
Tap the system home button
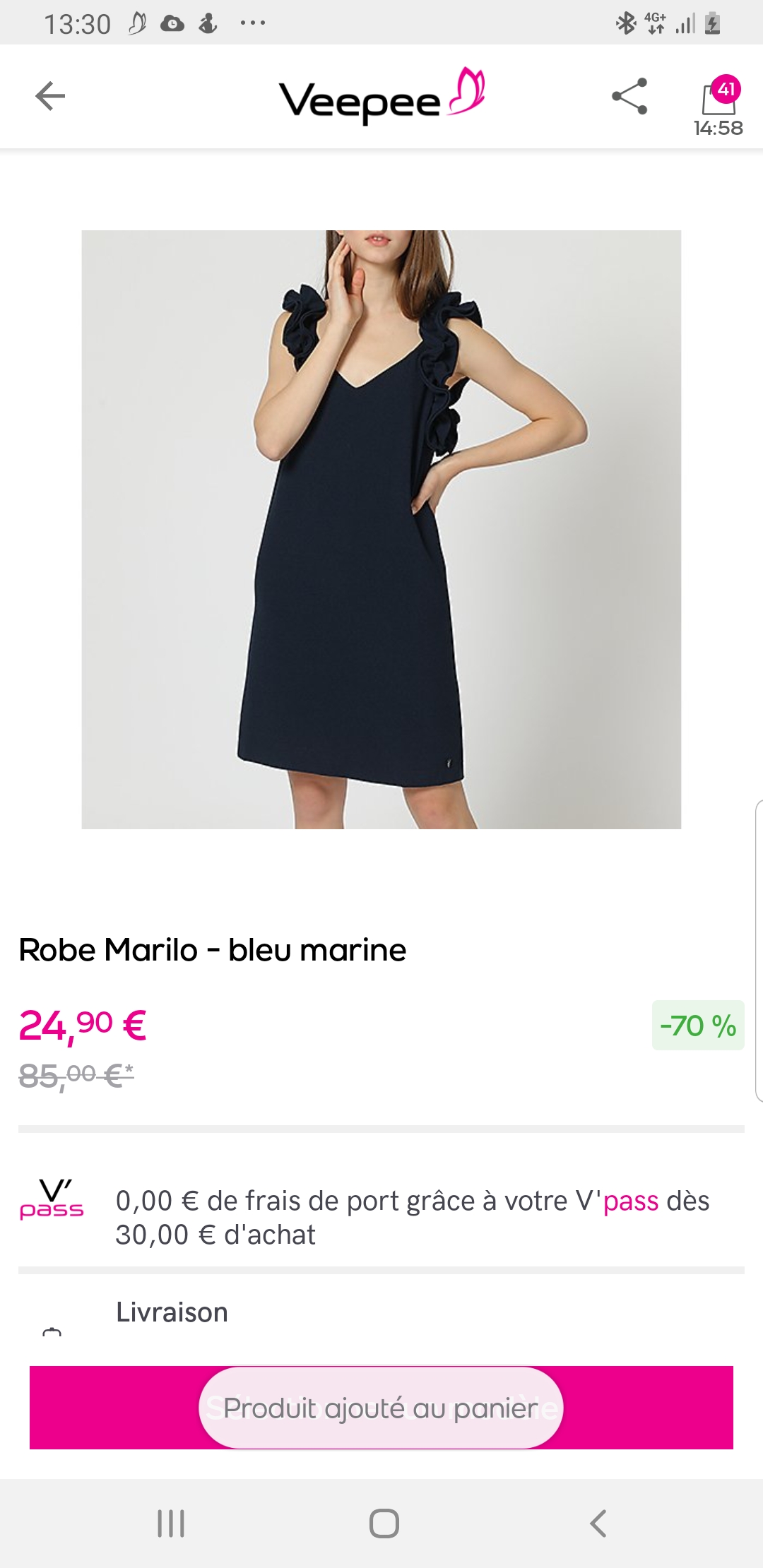click(x=384, y=1524)
